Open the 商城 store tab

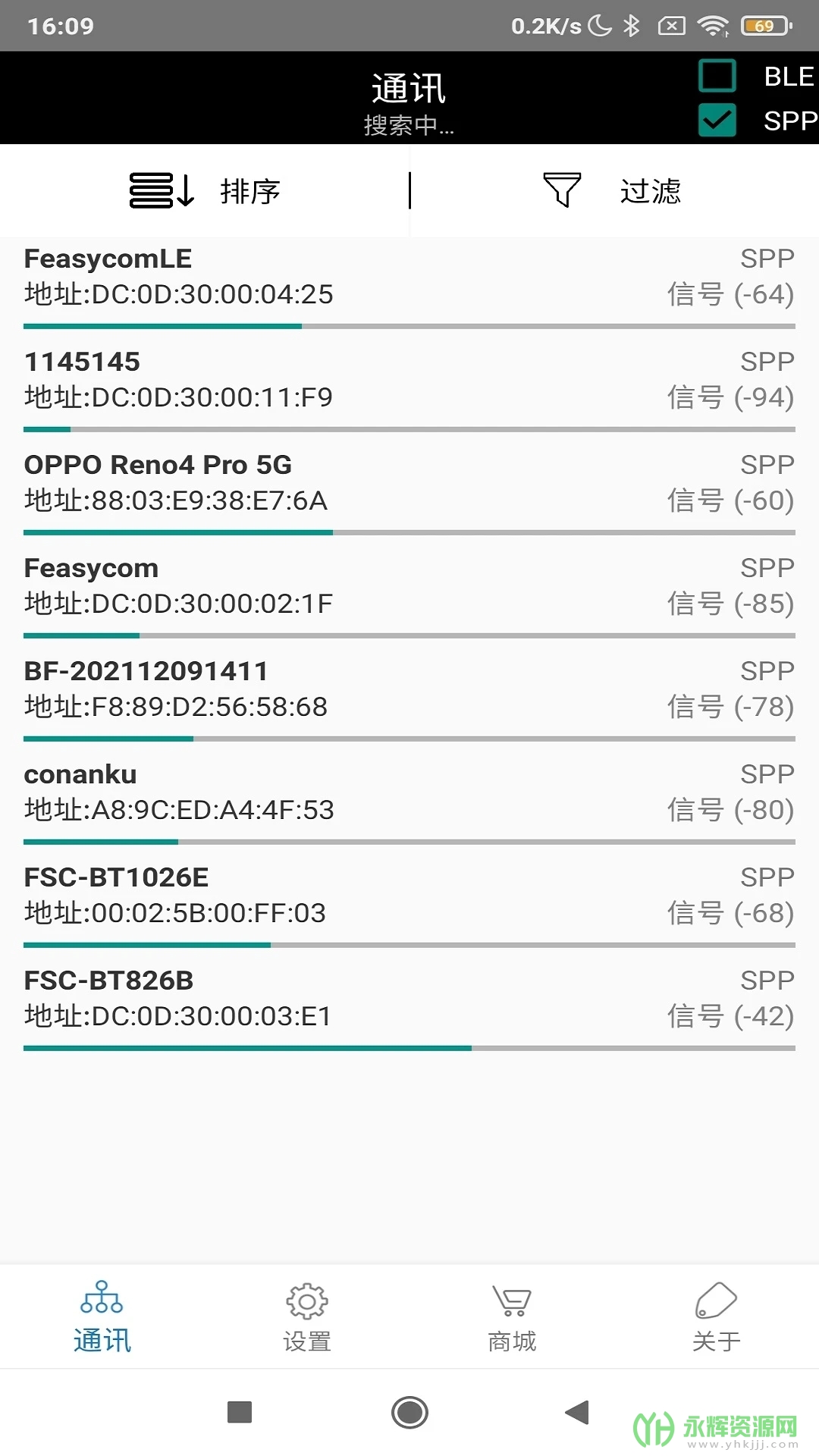[512, 1317]
